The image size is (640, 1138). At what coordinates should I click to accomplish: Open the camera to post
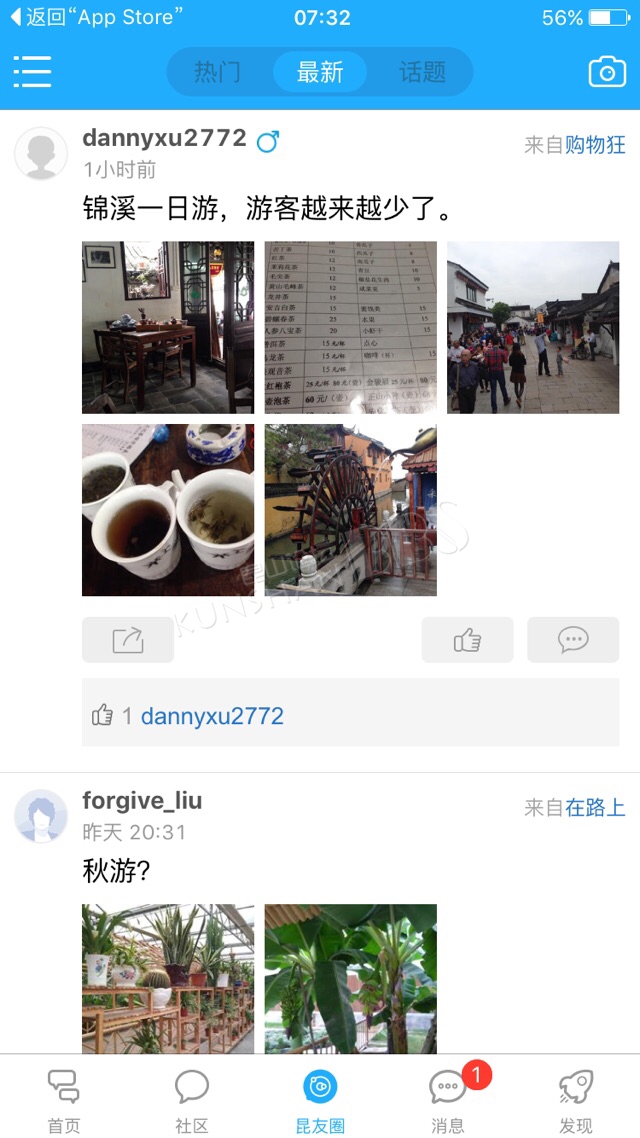(607, 72)
